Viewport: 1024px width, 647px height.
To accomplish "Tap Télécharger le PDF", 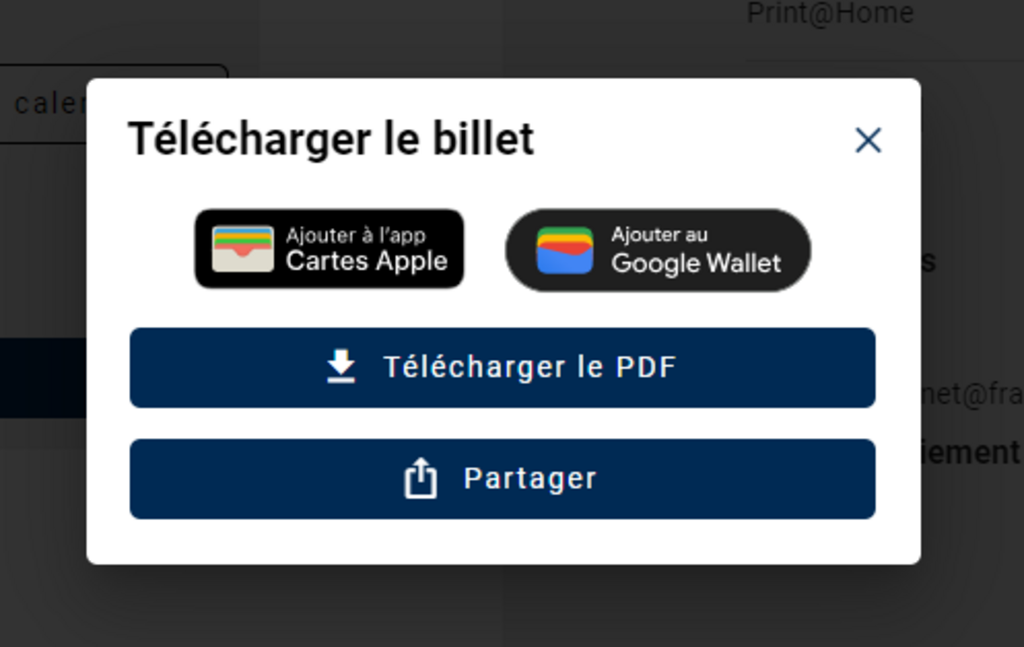I will (x=502, y=368).
